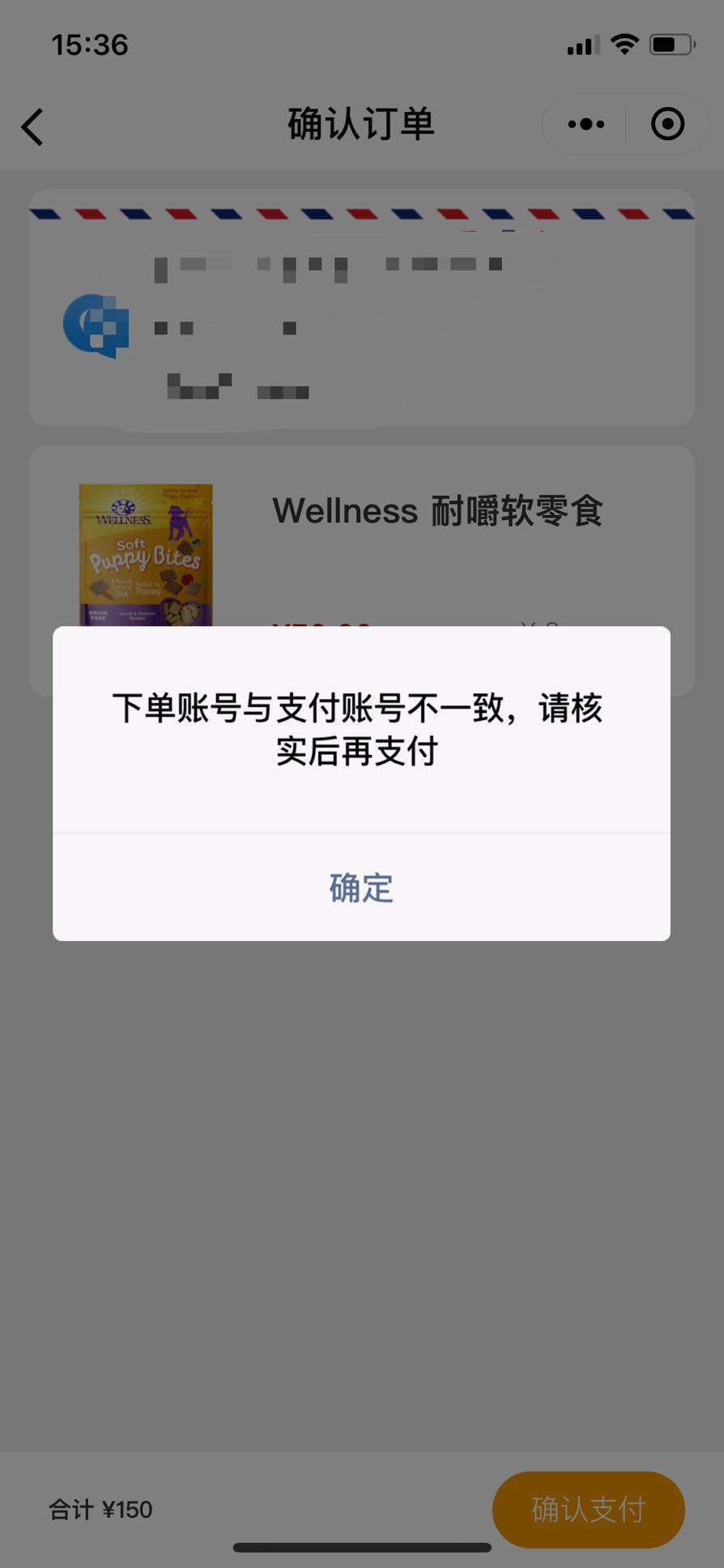Image resolution: width=724 pixels, height=1568 pixels.
Task: Open the Wellness 耐嚼软零食 product card
Action: coord(437,535)
